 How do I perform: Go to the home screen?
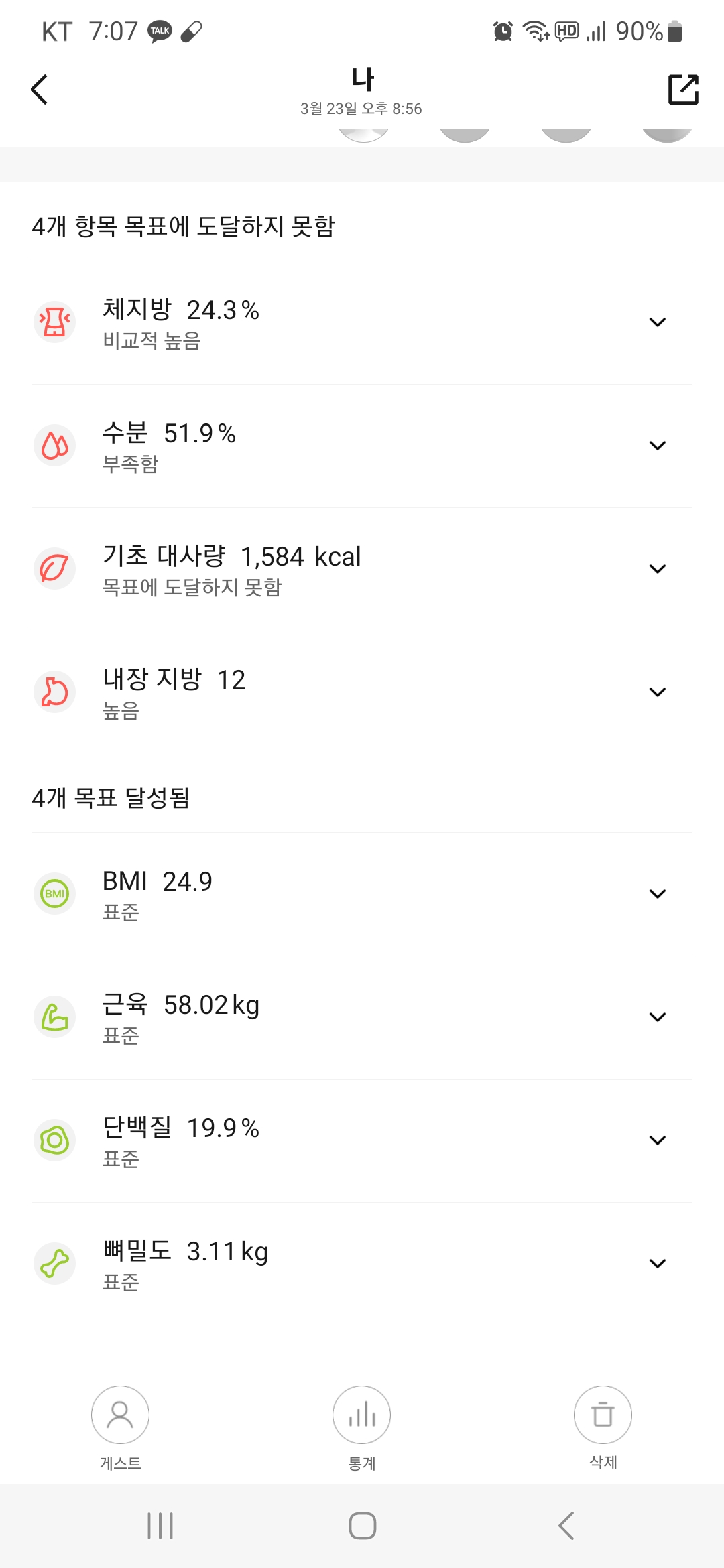click(362, 1526)
